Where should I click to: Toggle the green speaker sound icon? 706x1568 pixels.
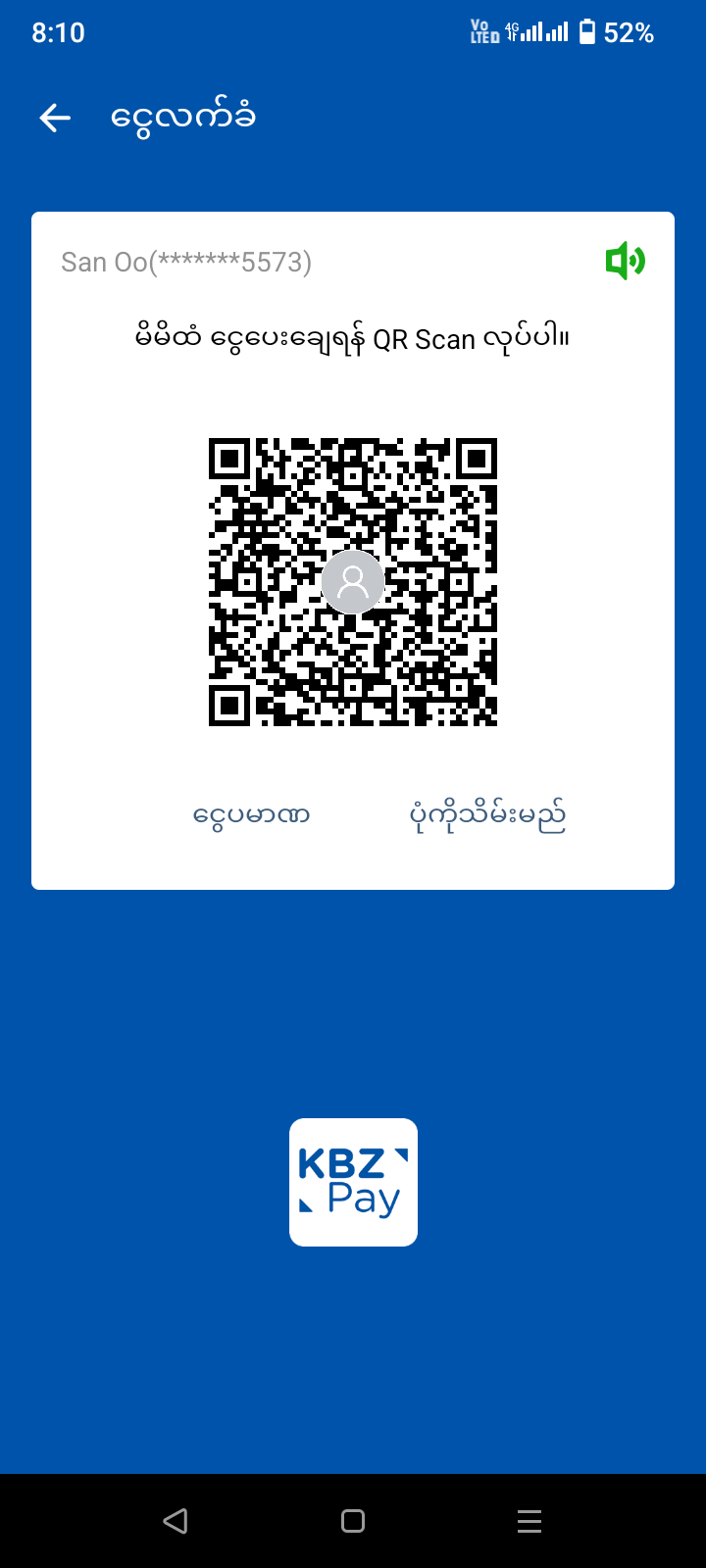click(625, 262)
